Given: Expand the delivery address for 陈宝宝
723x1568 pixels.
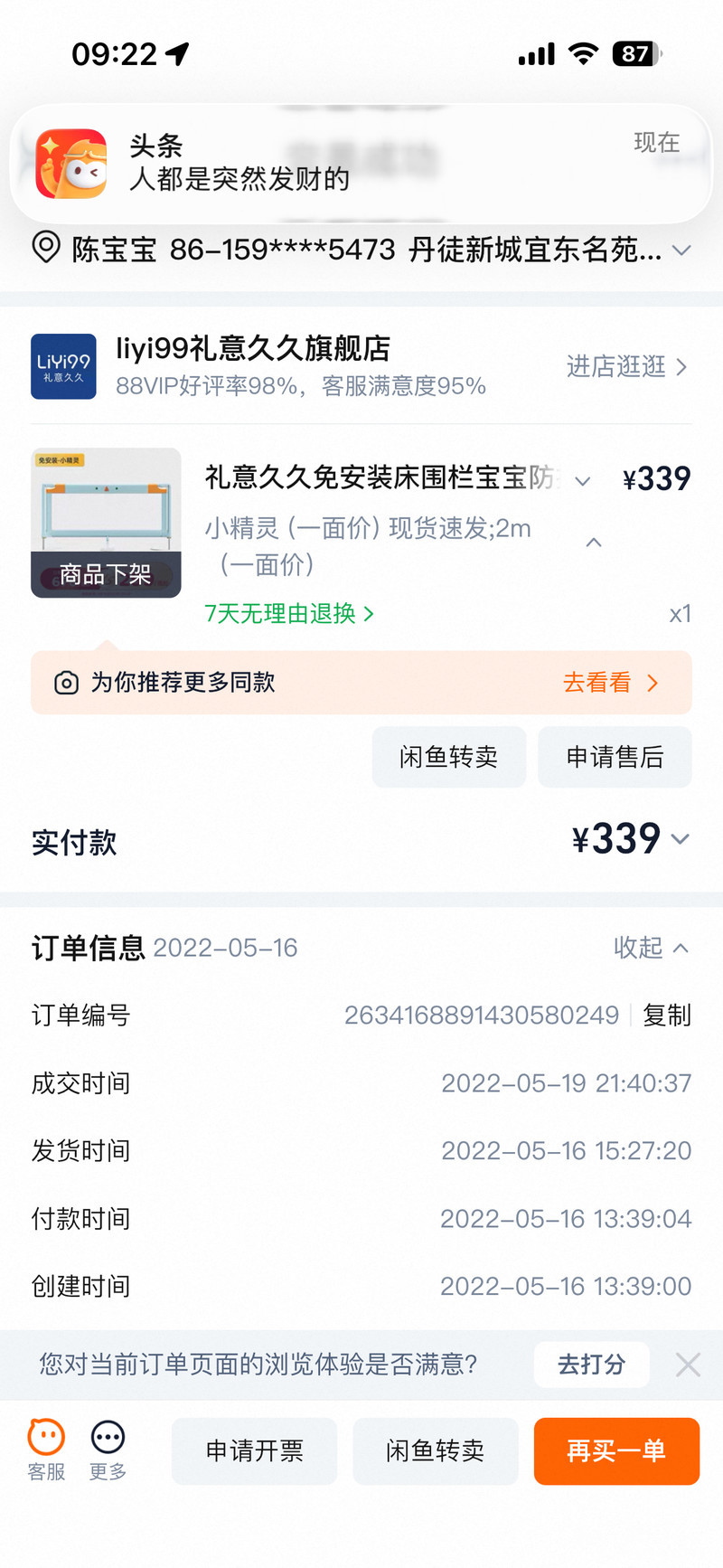Looking at the screenshot, I should [x=681, y=250].
